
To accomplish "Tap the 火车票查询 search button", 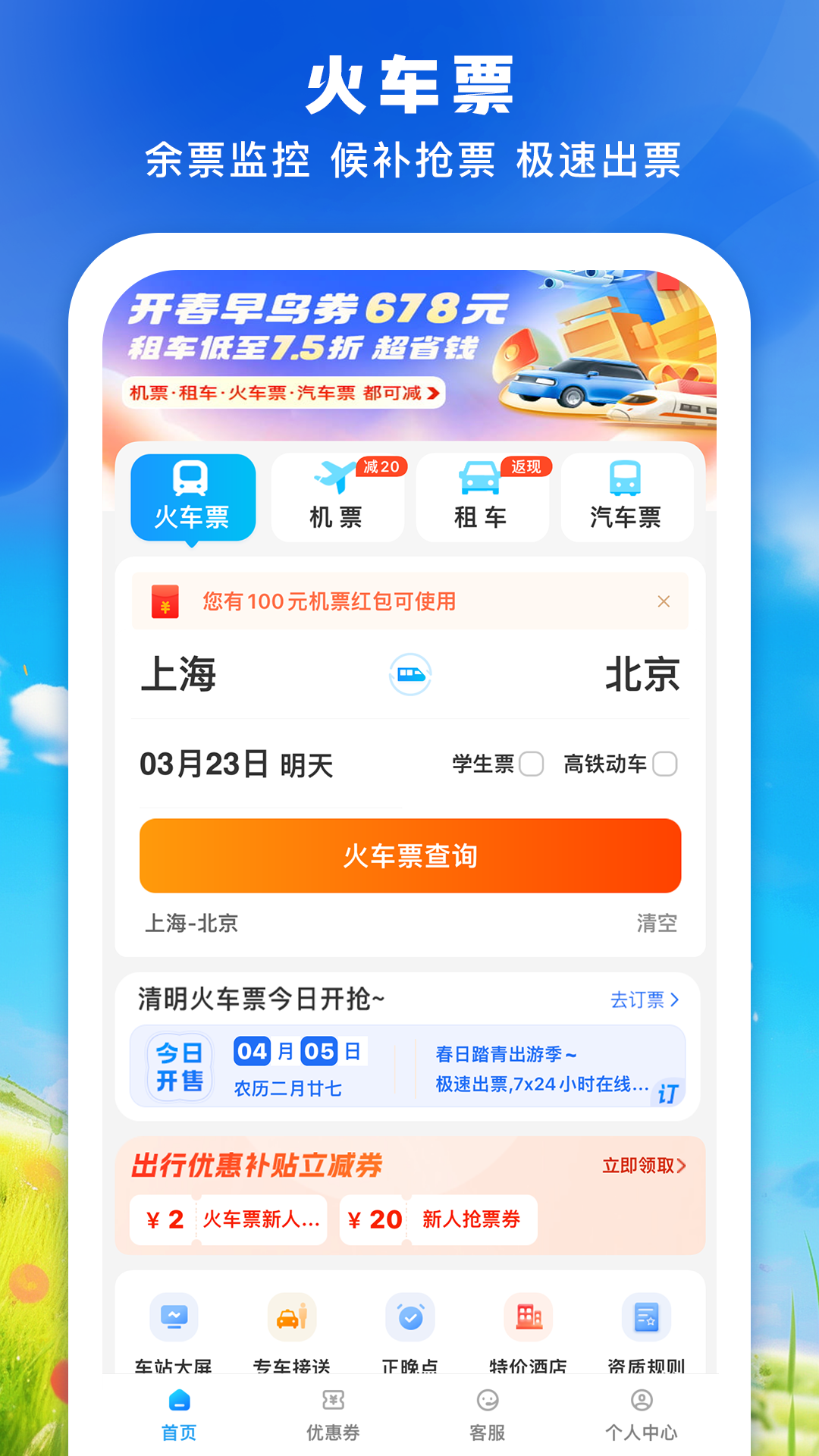I will 409,856.
